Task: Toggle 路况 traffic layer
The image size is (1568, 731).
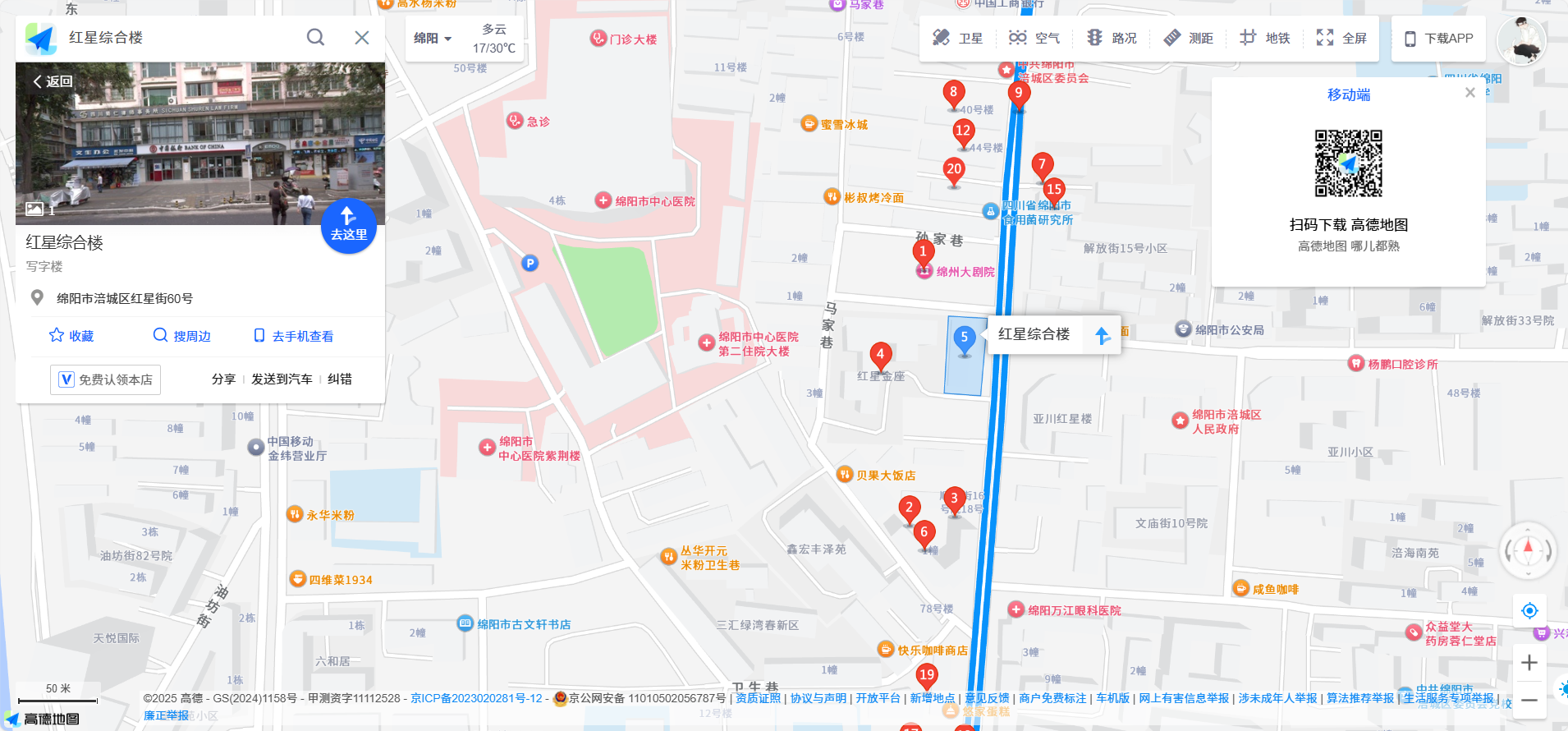Action: 1112,38
